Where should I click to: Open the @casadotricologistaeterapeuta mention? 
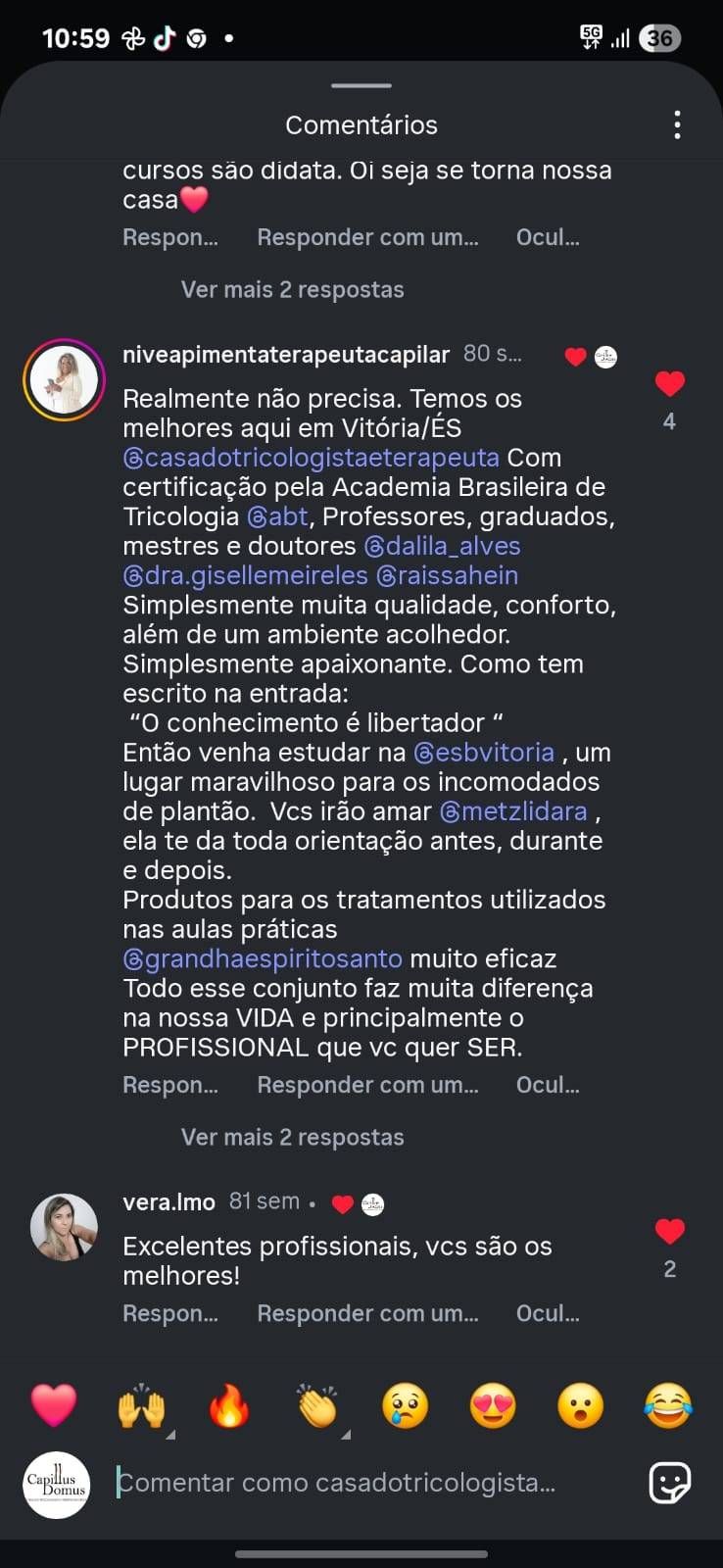click(x=312, y=458)
